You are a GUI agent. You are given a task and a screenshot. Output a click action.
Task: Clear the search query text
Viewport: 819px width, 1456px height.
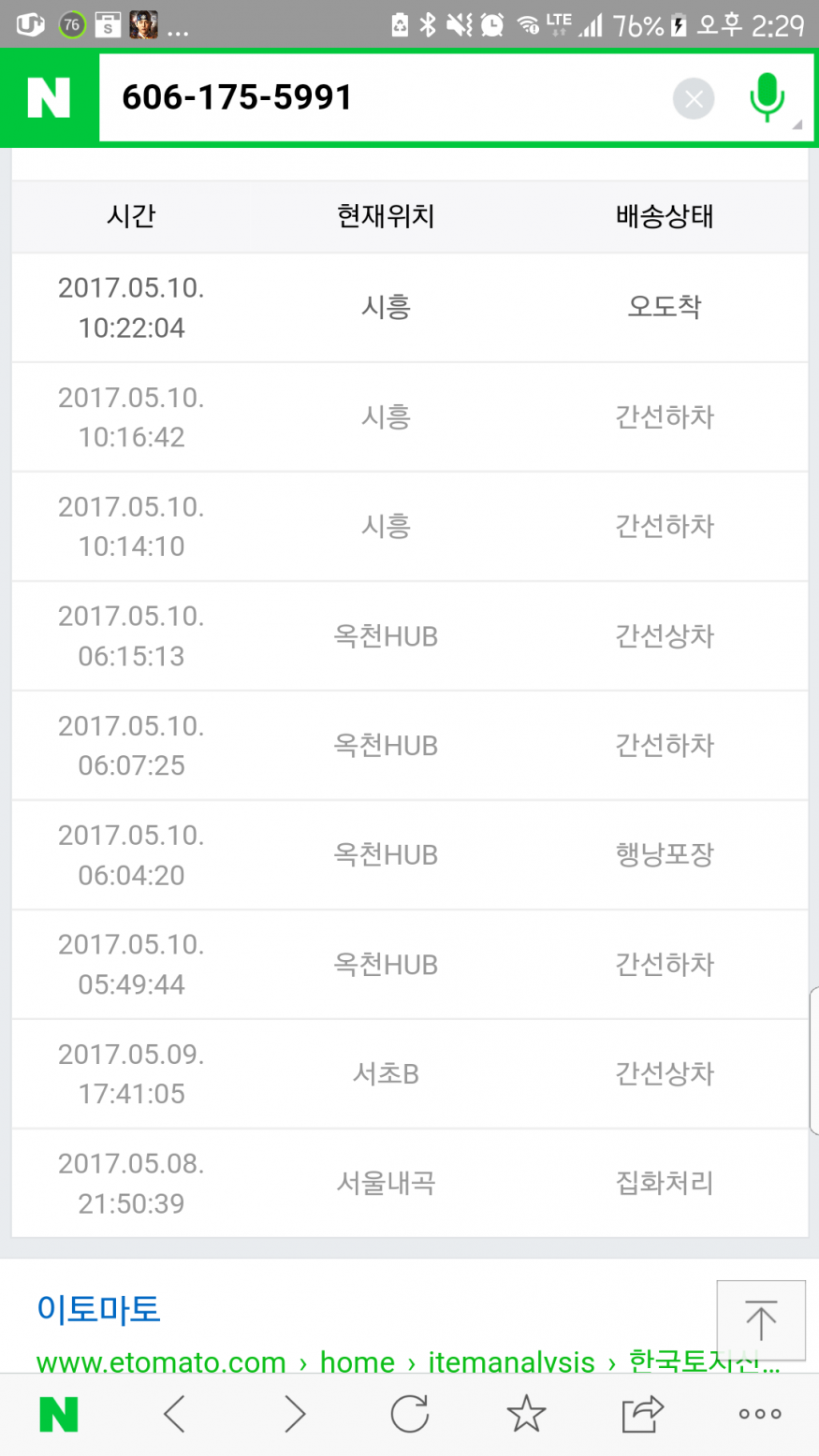[694, 99]
